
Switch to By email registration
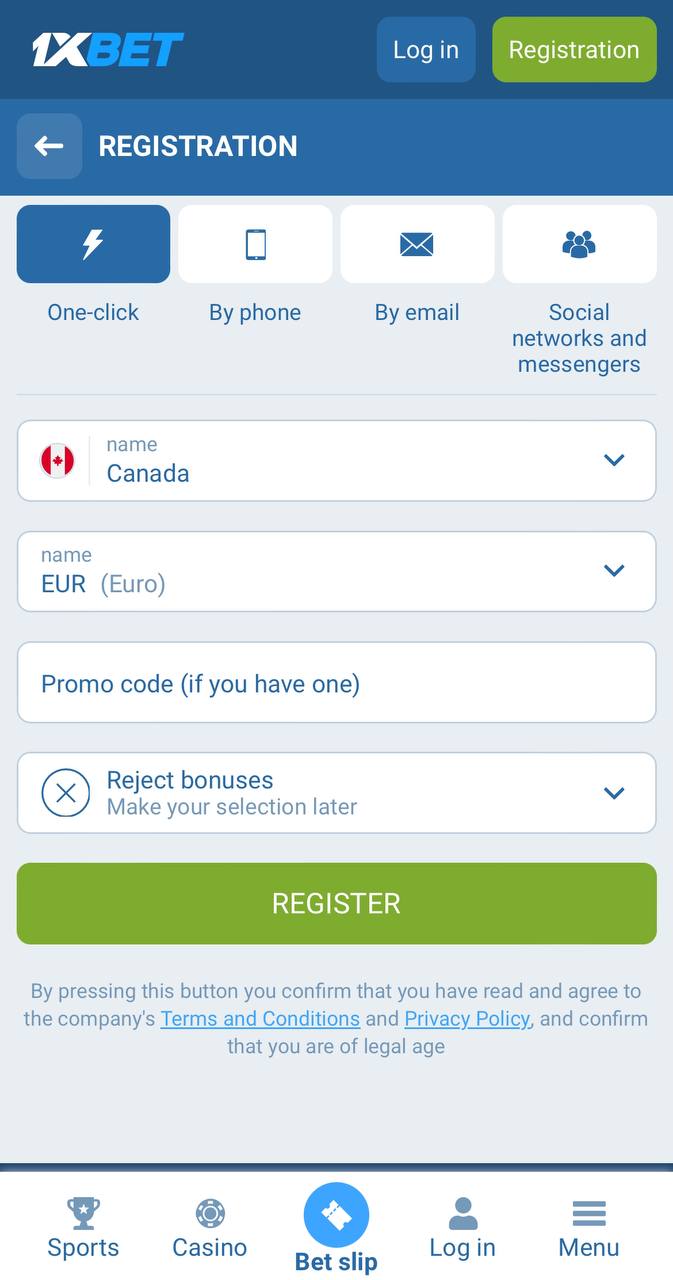pos(417,244)
